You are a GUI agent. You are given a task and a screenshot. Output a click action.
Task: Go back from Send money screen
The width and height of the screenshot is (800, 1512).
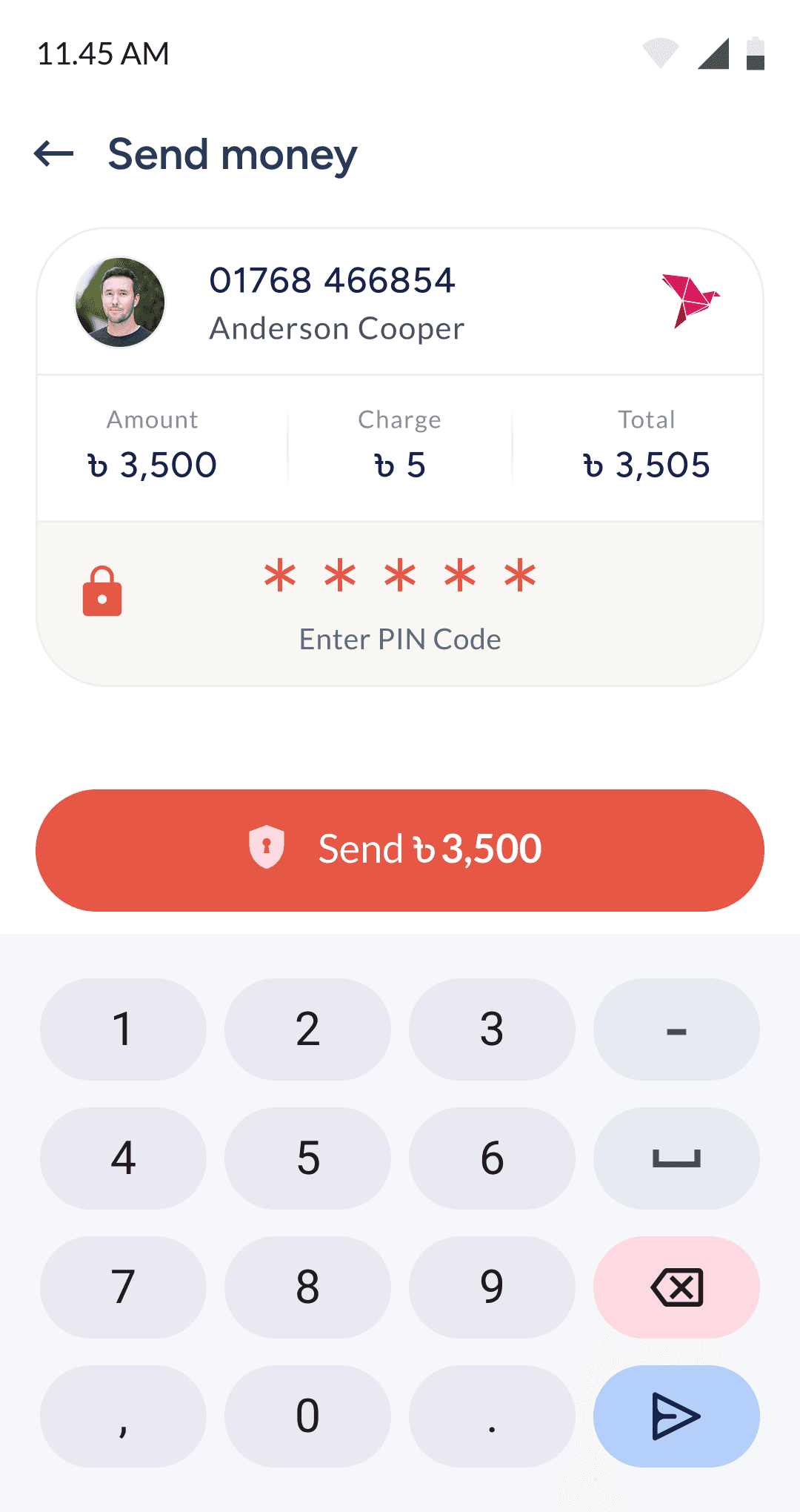click(x=54, y=154)
